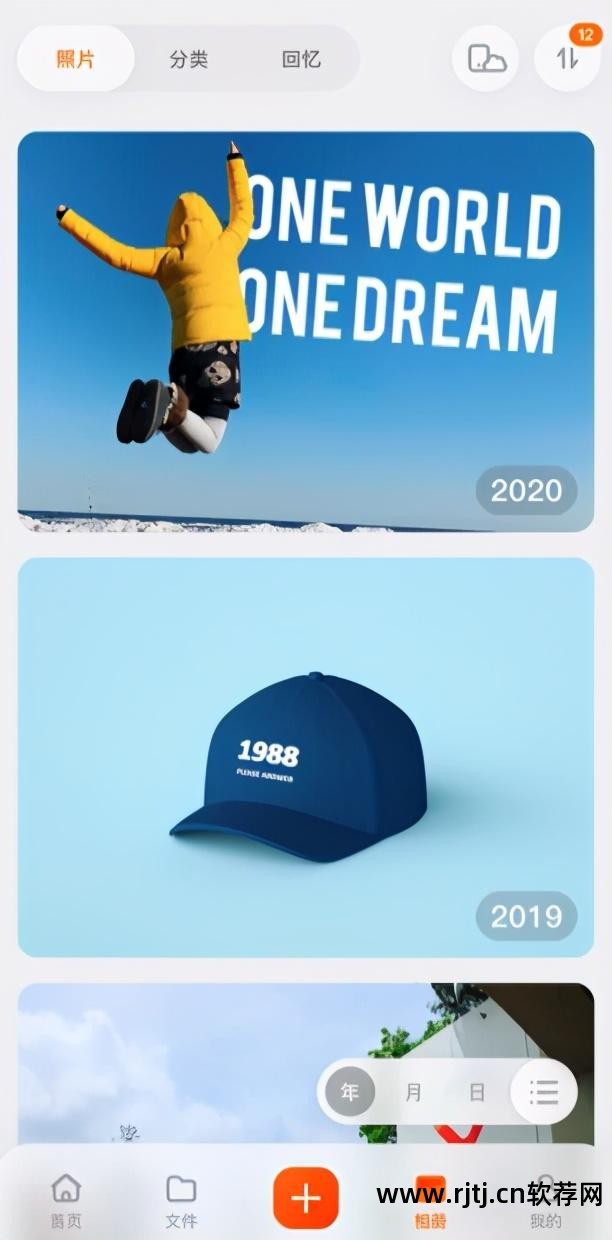Switch view grouping to 年

[350, 1091]
